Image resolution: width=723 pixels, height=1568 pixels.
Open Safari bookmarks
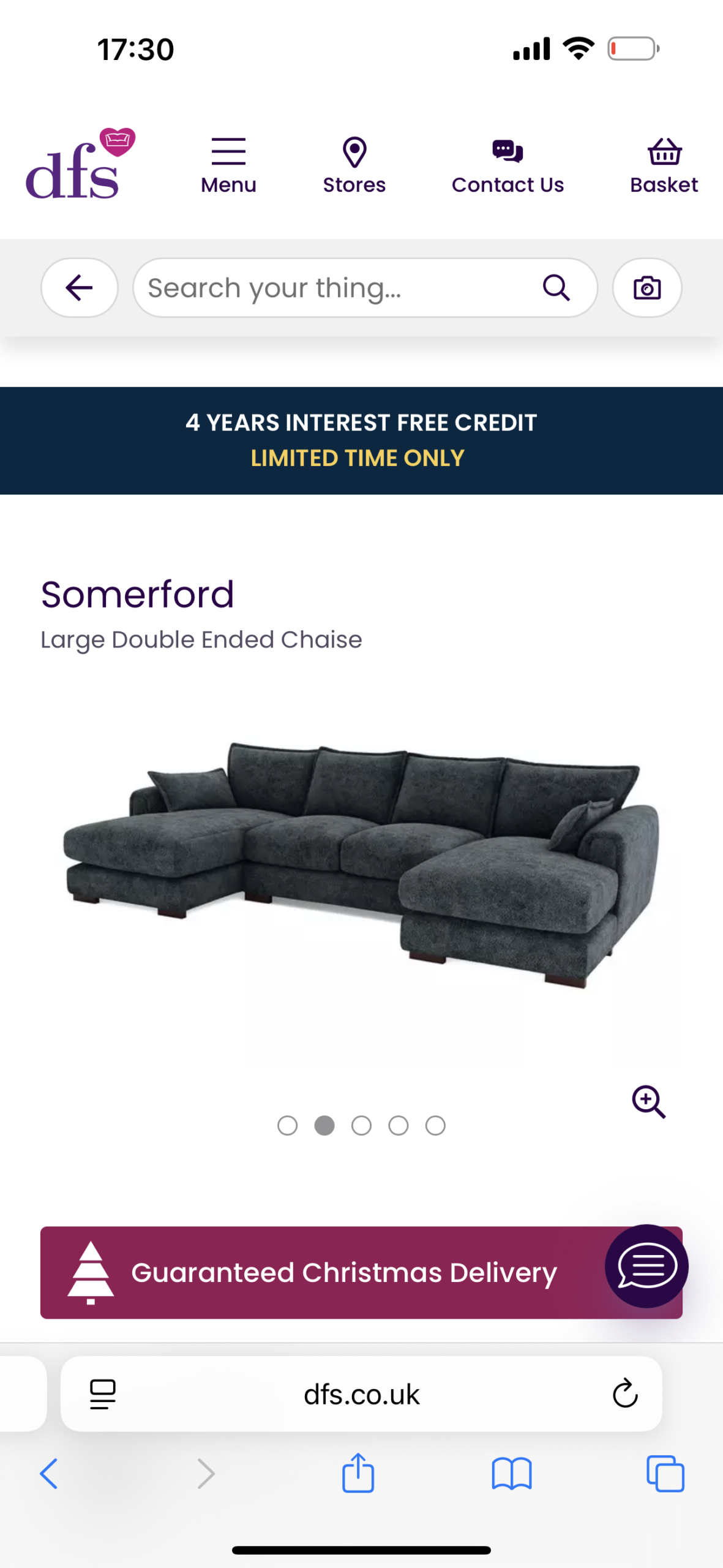click(511, 1473)
